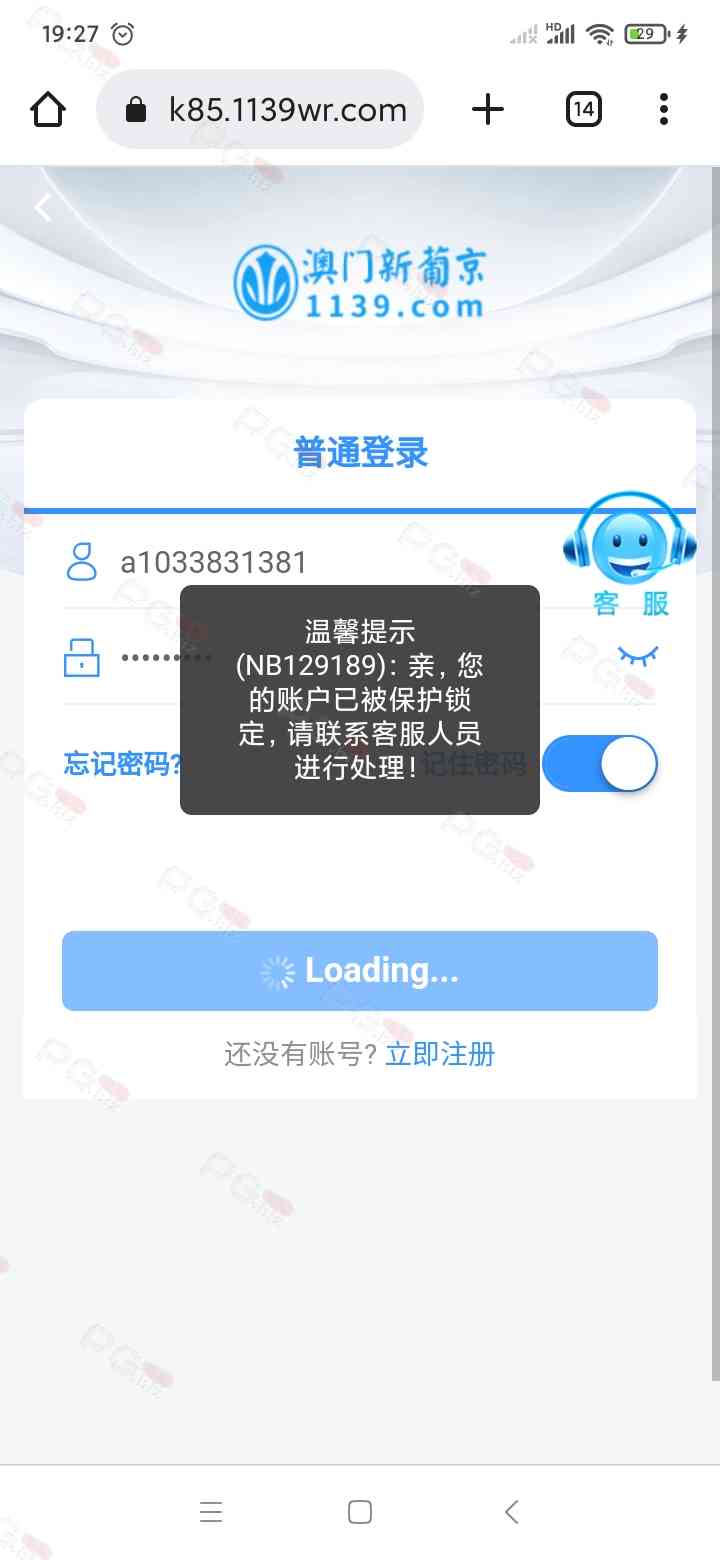This screenshot has height=1560, width=720.
Task: Switch to the 普通登录 tab
Action: click(360, 453)
